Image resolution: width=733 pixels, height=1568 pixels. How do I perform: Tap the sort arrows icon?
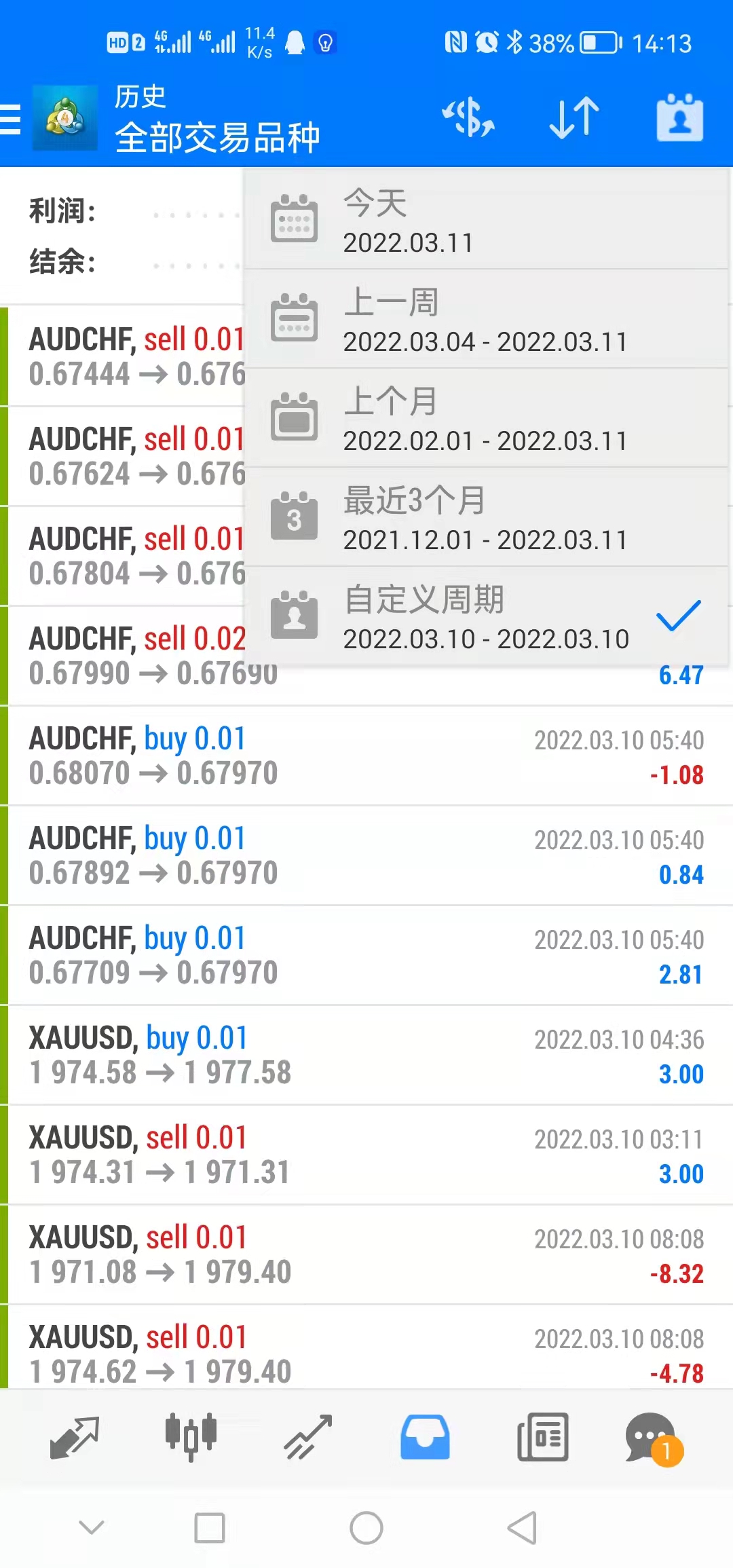[574, 117]
